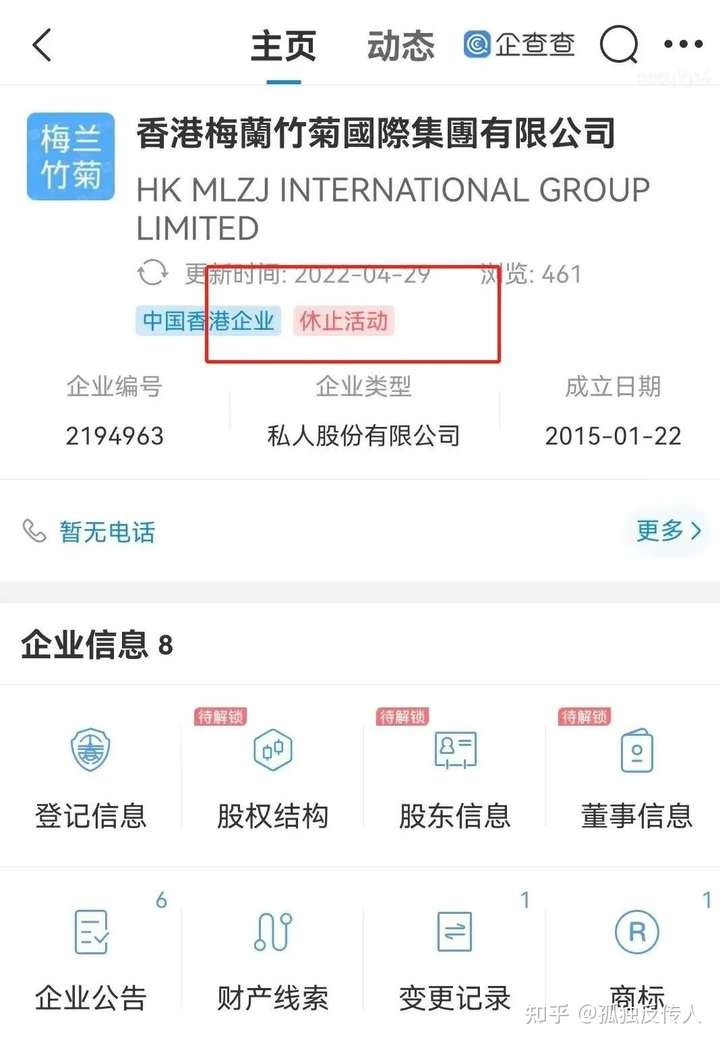View 企业公告 company announcements

coord(91,958)
